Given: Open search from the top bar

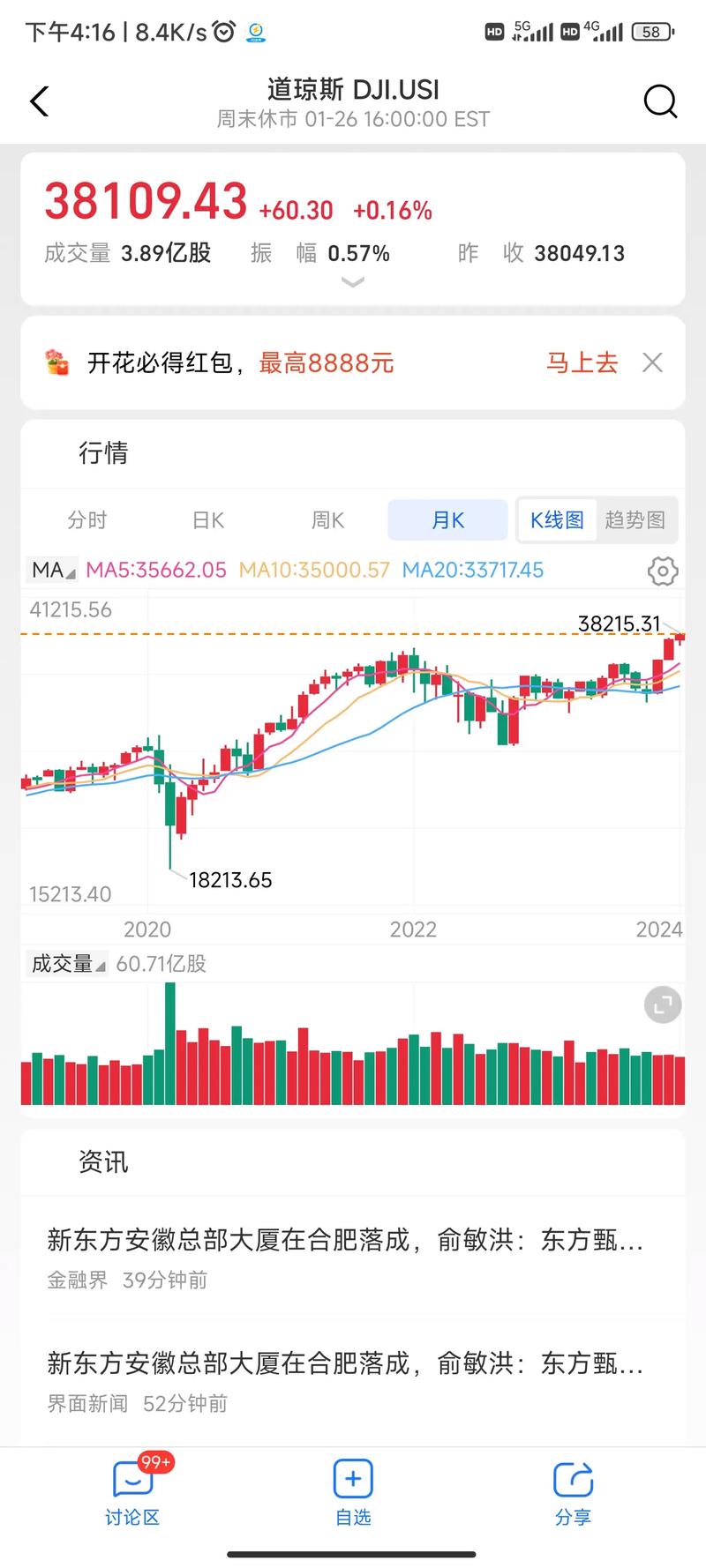Looking at the screenshot, I should tap(660, 101).
